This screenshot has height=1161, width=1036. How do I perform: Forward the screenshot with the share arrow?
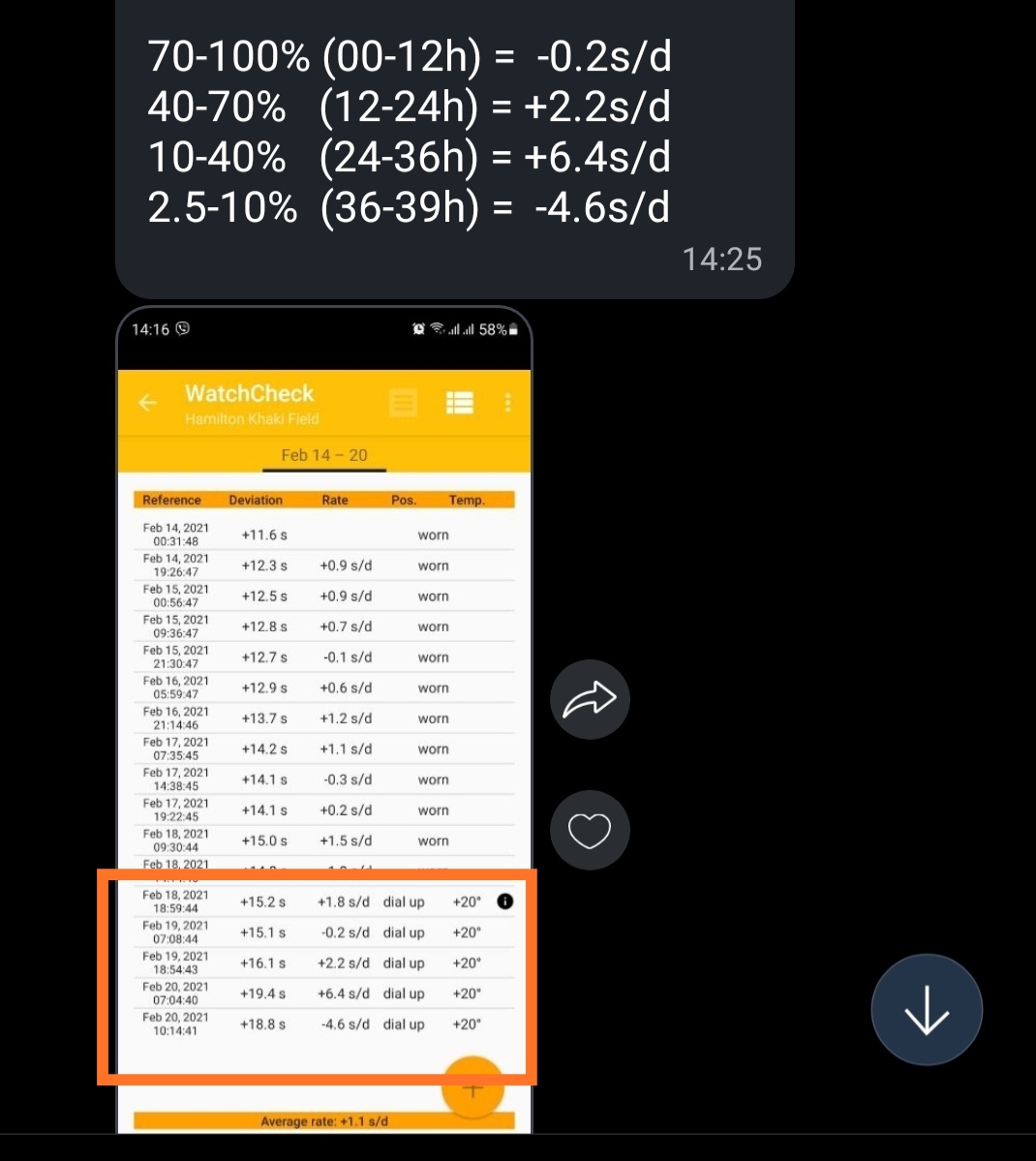click(590, 700)
